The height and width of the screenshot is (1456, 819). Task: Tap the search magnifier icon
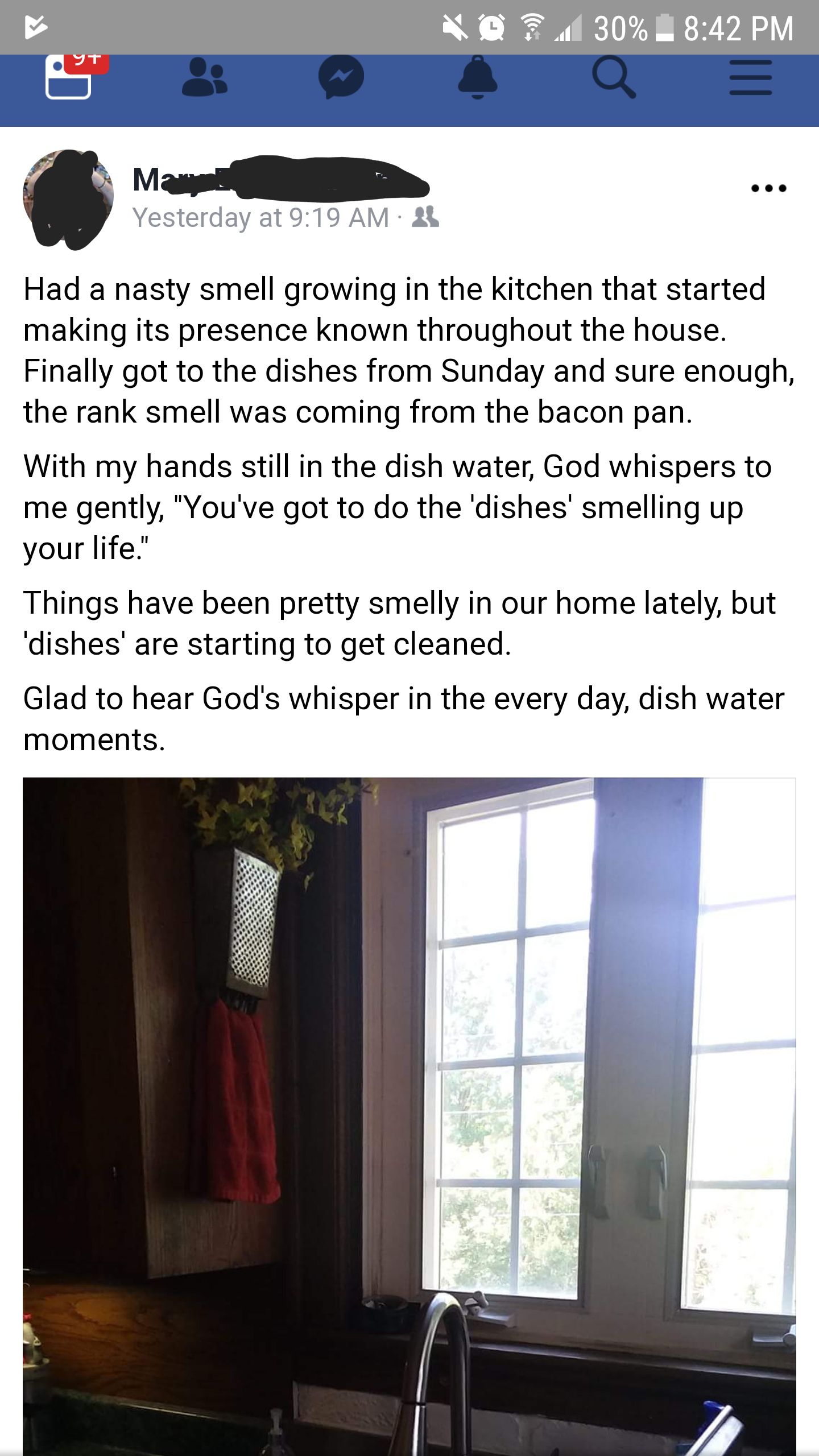614,78
